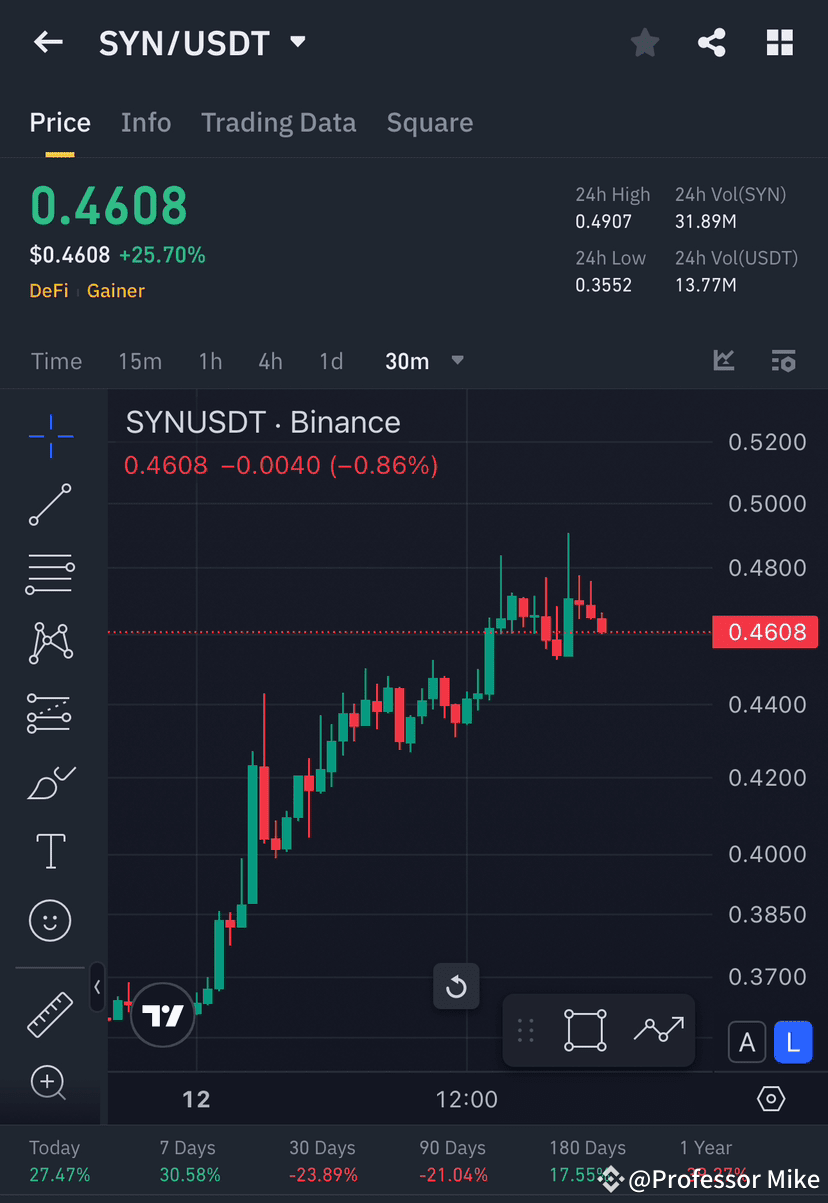Click the share icon in the header
828x1203 pixels.
click(x=712, y=42)
